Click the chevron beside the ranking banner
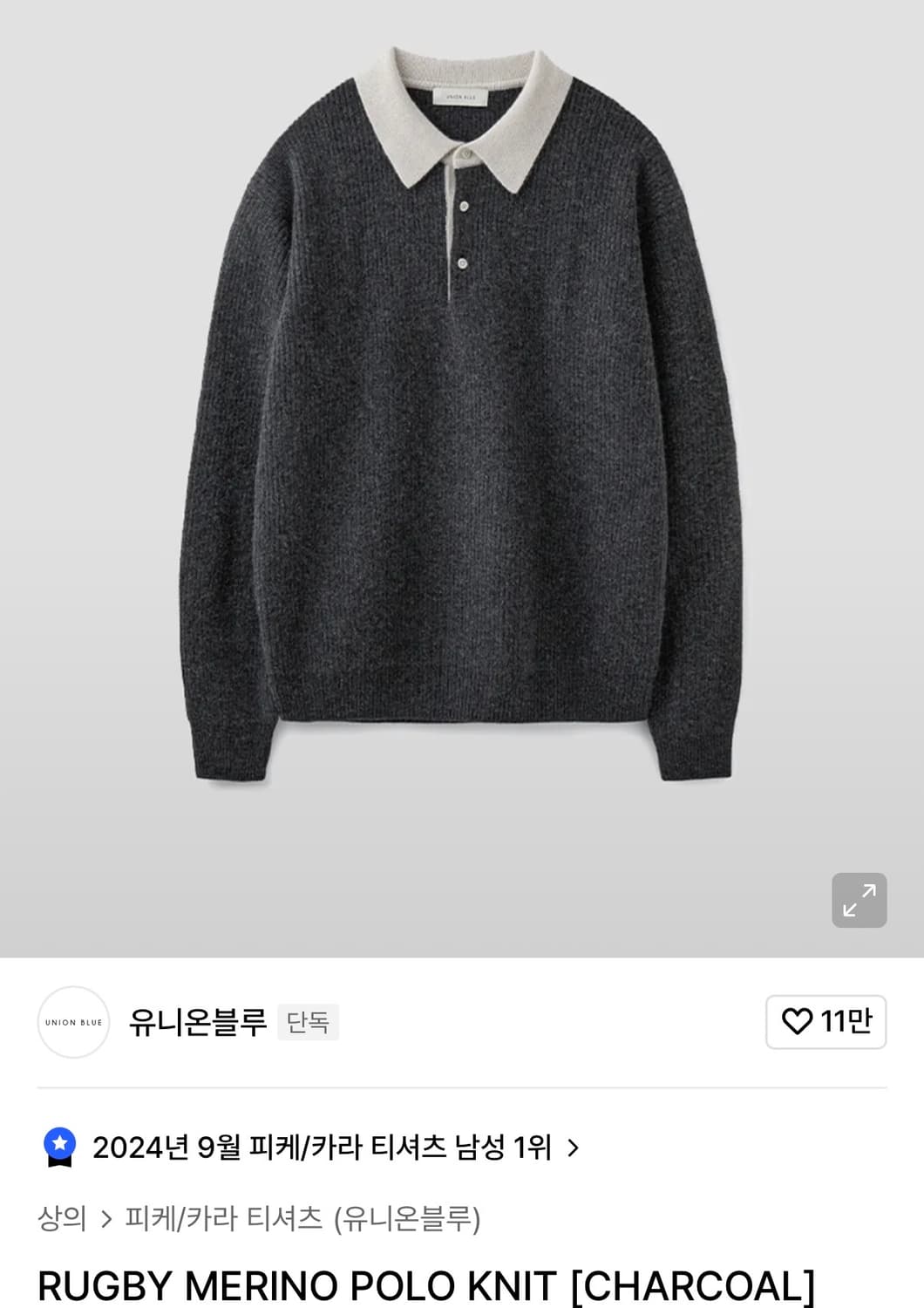This screenshot has width=924, height=1308. coord(574,1149)
